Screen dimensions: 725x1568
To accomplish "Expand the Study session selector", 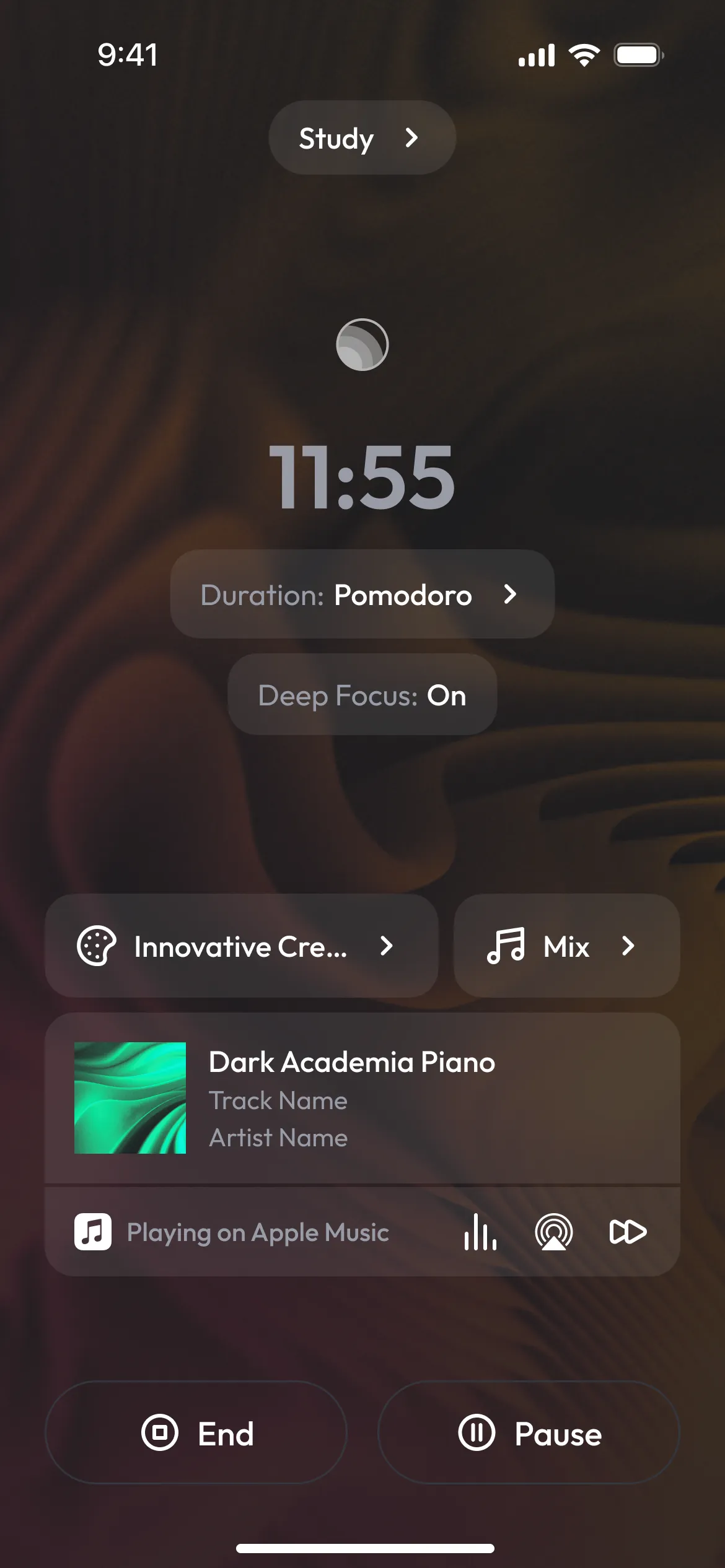I will point(362,137).
